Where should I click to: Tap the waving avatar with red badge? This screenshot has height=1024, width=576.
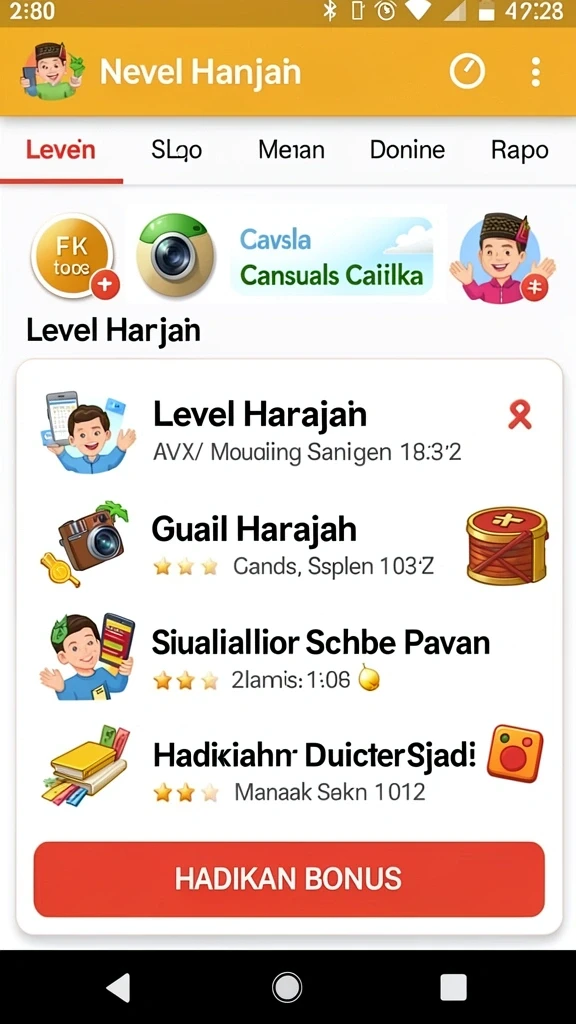tap(503, 257)
